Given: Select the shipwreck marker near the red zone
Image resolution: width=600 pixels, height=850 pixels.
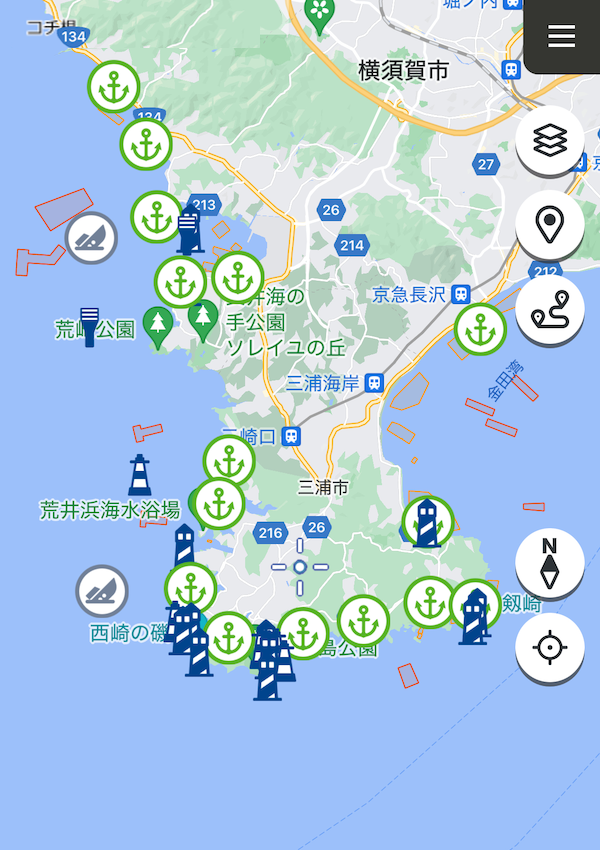Looking at the screenshot, I should click(x=91, y=239).
